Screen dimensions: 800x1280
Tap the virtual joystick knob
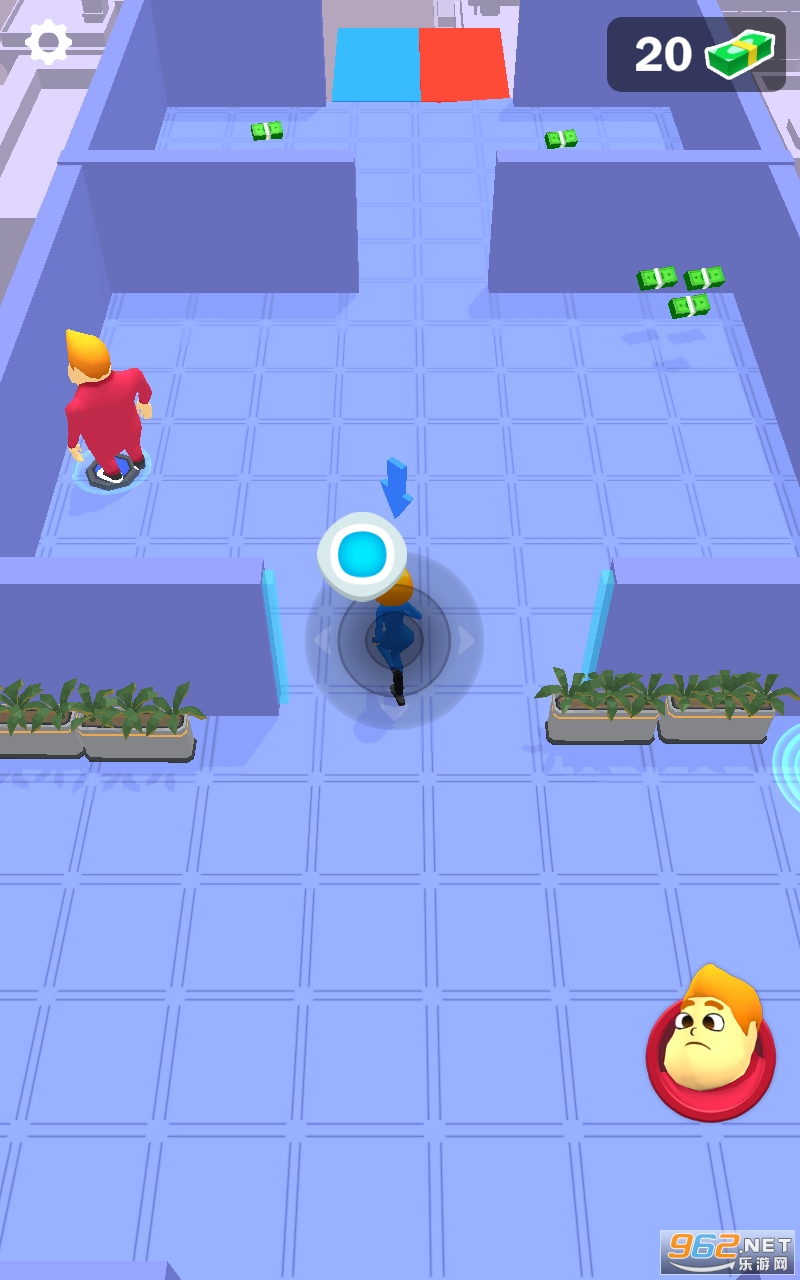[x=362, y=555]
